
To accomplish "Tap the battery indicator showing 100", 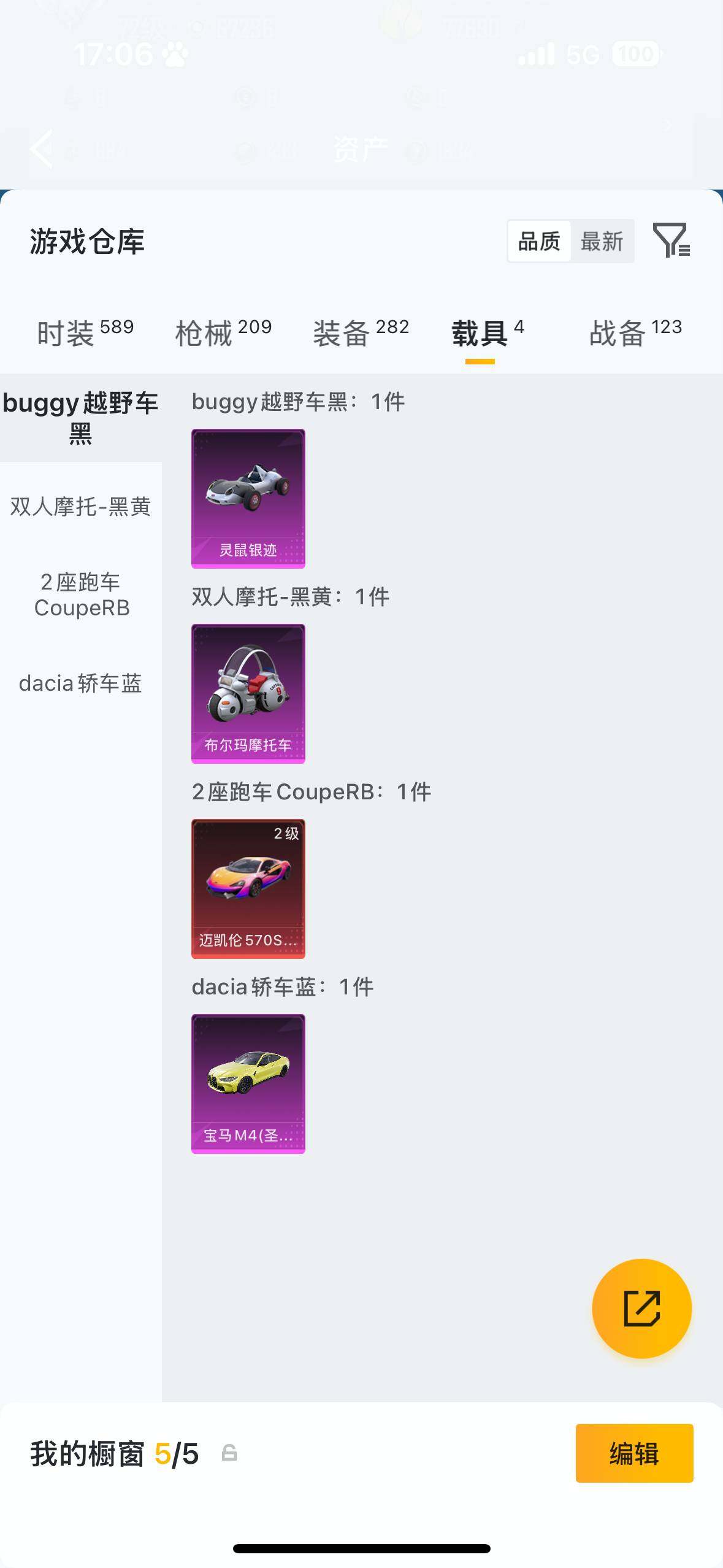I will (636, 55).
